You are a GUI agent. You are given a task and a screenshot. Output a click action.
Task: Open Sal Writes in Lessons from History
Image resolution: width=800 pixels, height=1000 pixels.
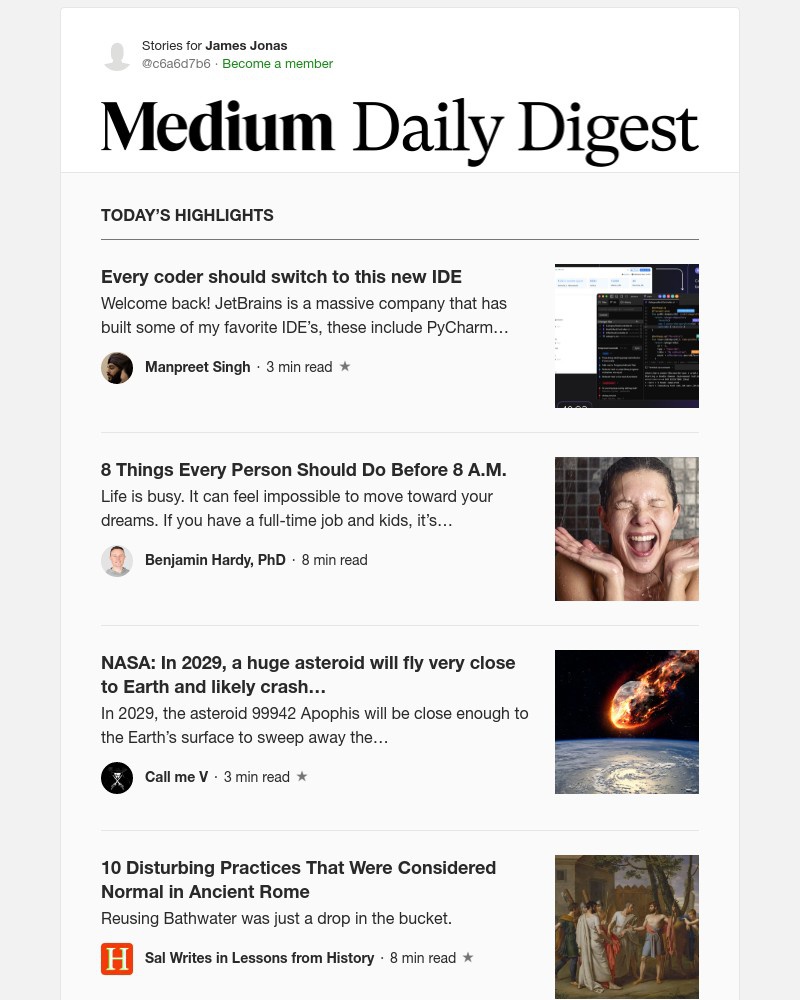(x=259, y=958)
